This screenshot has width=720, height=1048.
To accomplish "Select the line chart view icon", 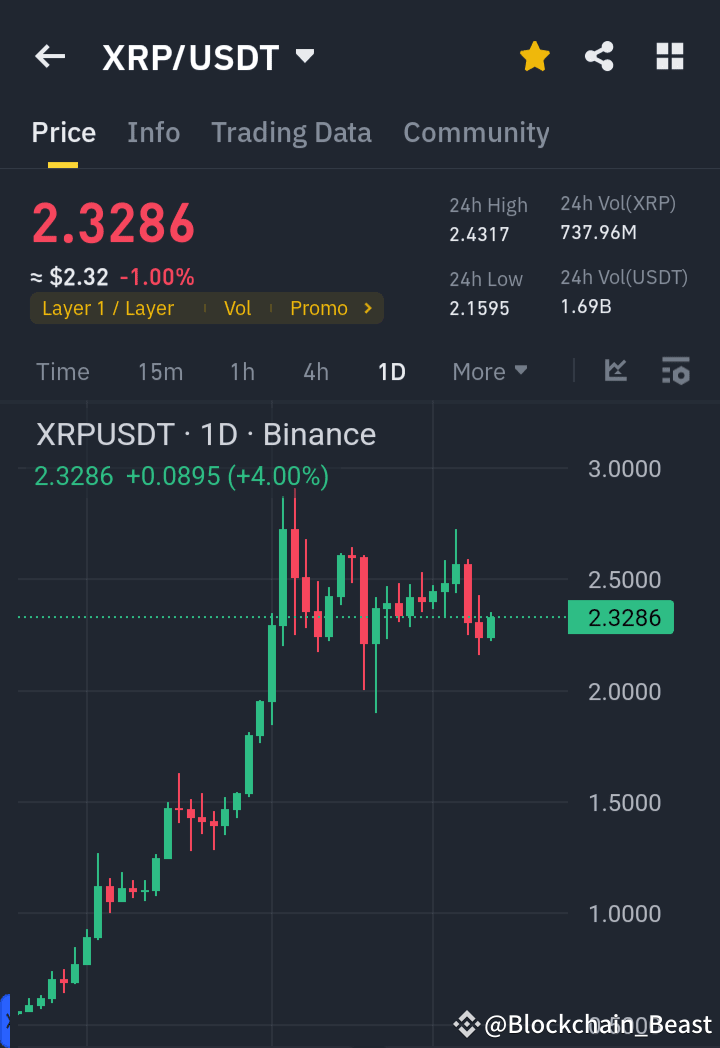I will click(615, 371).
